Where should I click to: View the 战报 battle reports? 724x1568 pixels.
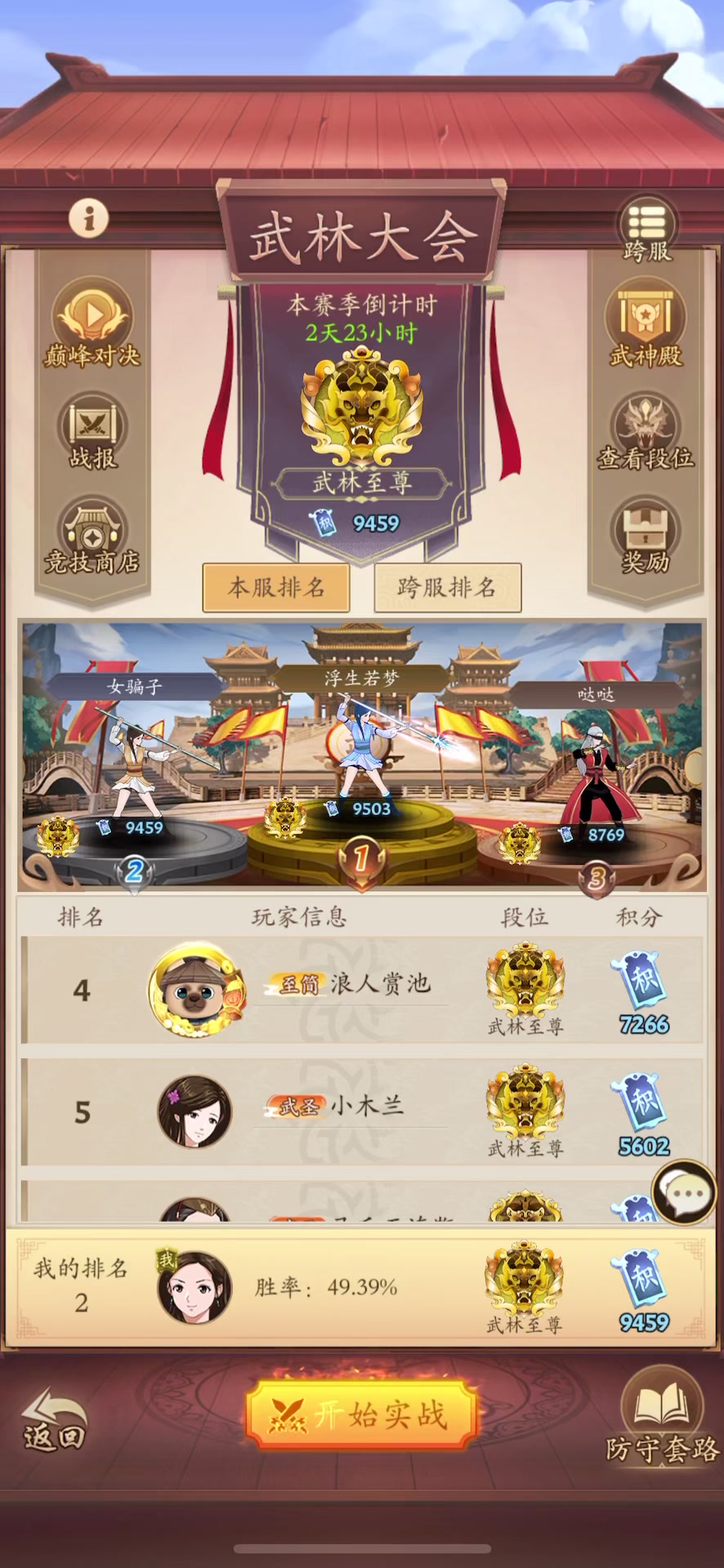click(x=92, y=431)
